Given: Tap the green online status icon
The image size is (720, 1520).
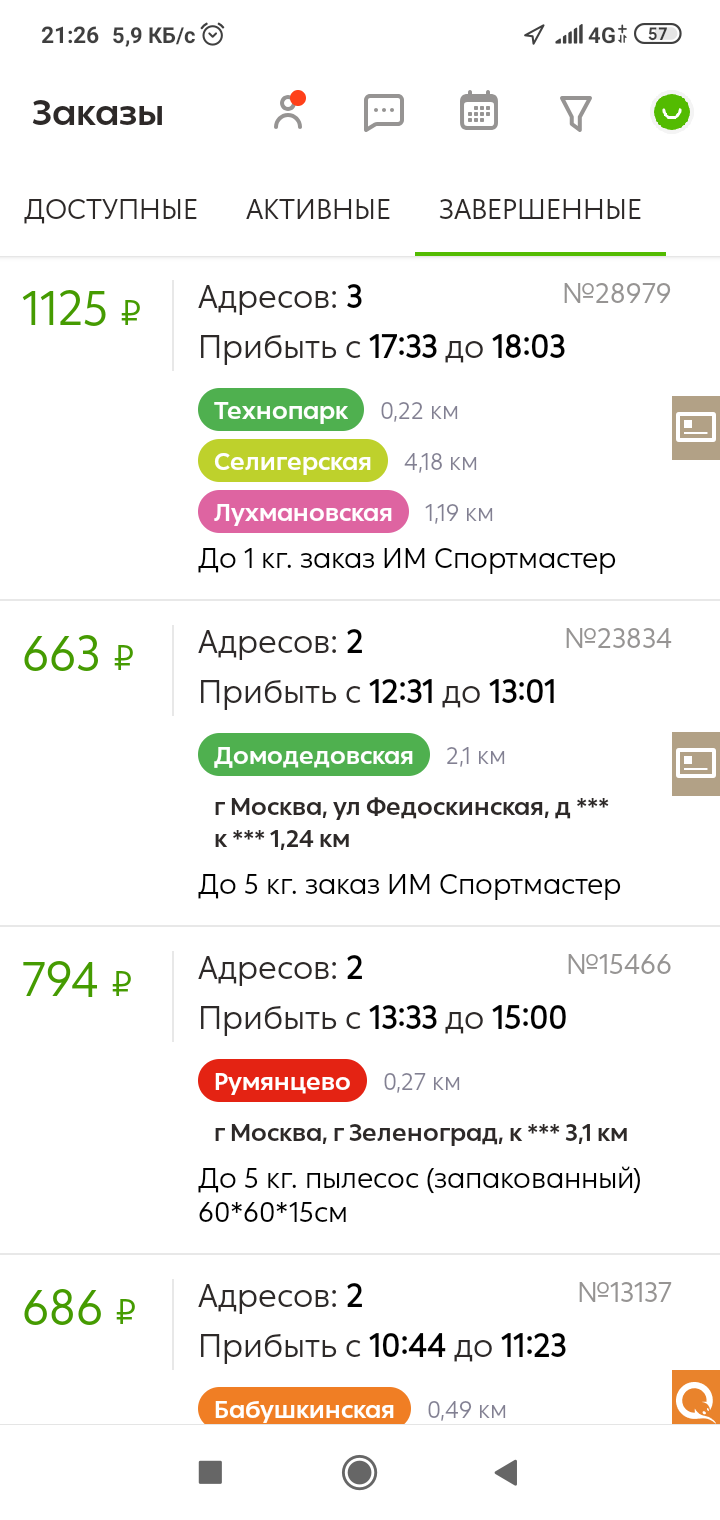Looking at the screenshot, I should click(672, 112).
